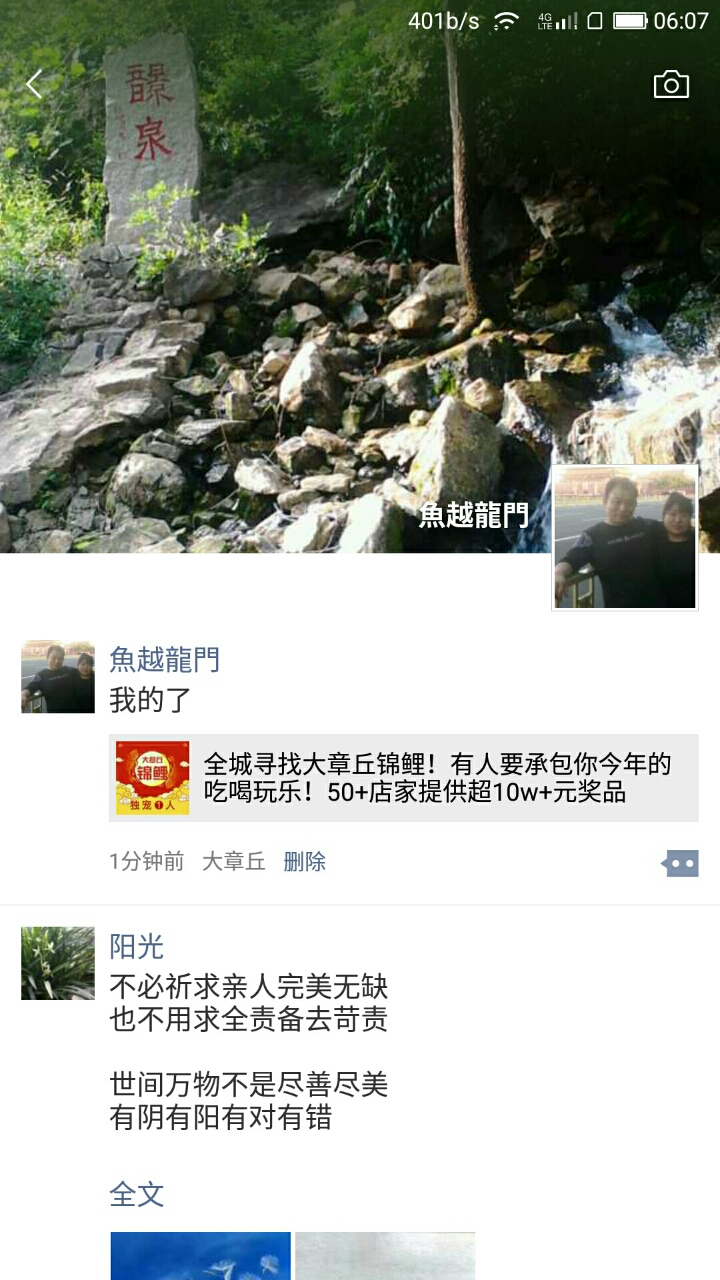The width and height of the screenshot is (720, 1280).
Task: Open the camera to post a moment
Action: tap(671, 85)
